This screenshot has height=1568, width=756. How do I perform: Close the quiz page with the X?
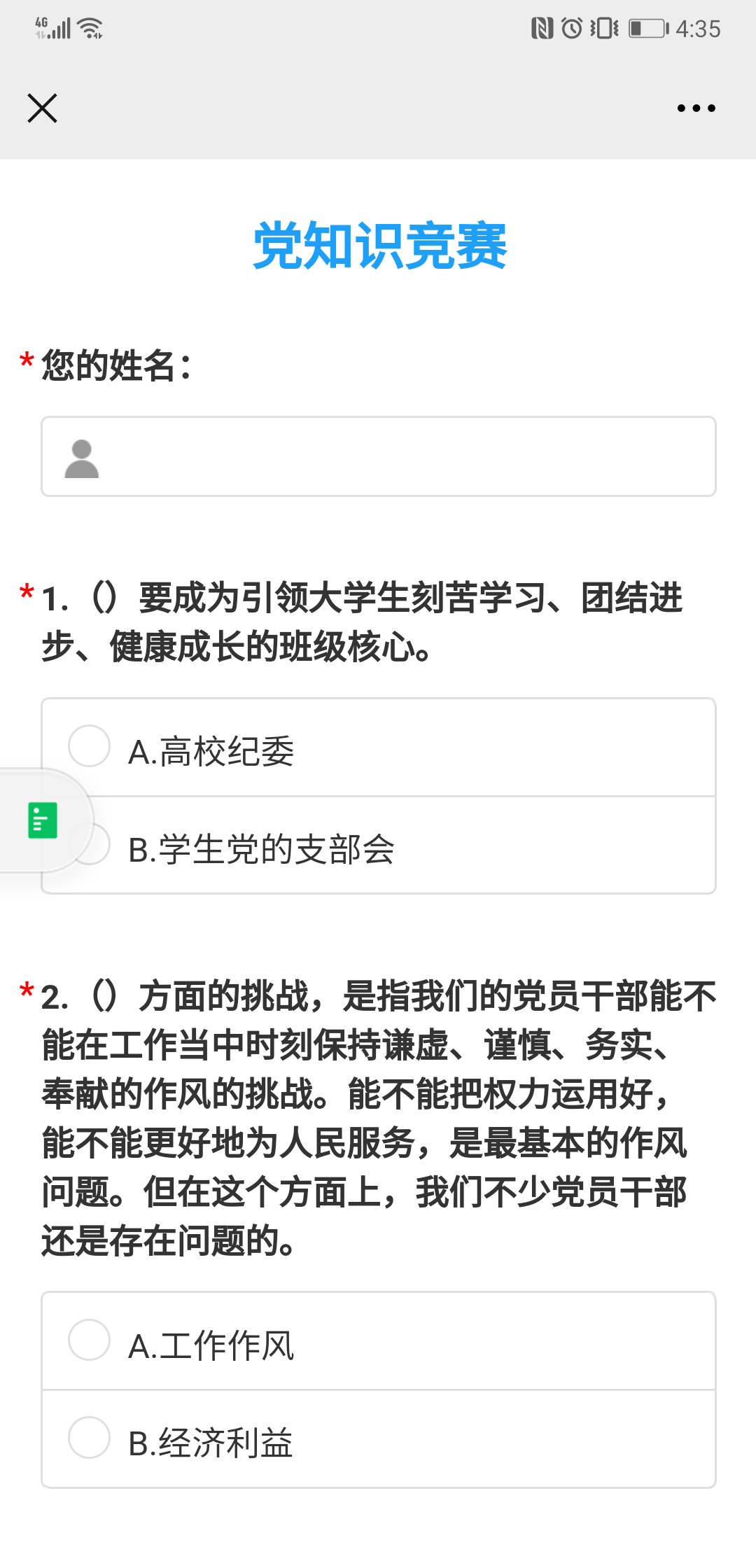point(42,108)
